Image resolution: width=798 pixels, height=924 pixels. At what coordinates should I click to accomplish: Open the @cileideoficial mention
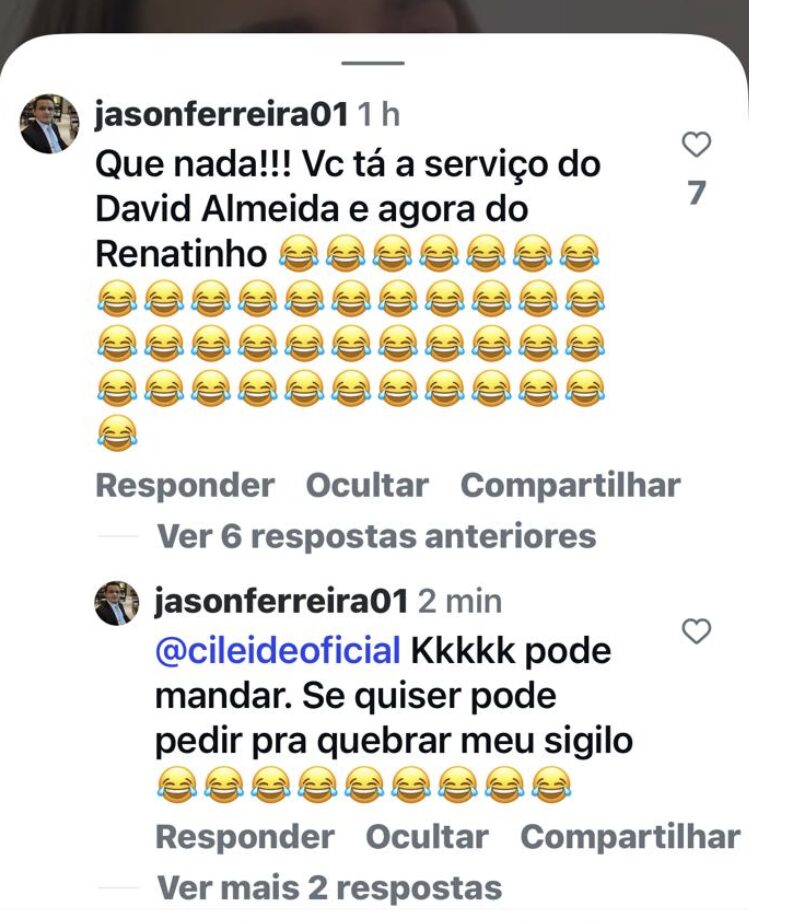pyautogui.click(x=278, y=651)
